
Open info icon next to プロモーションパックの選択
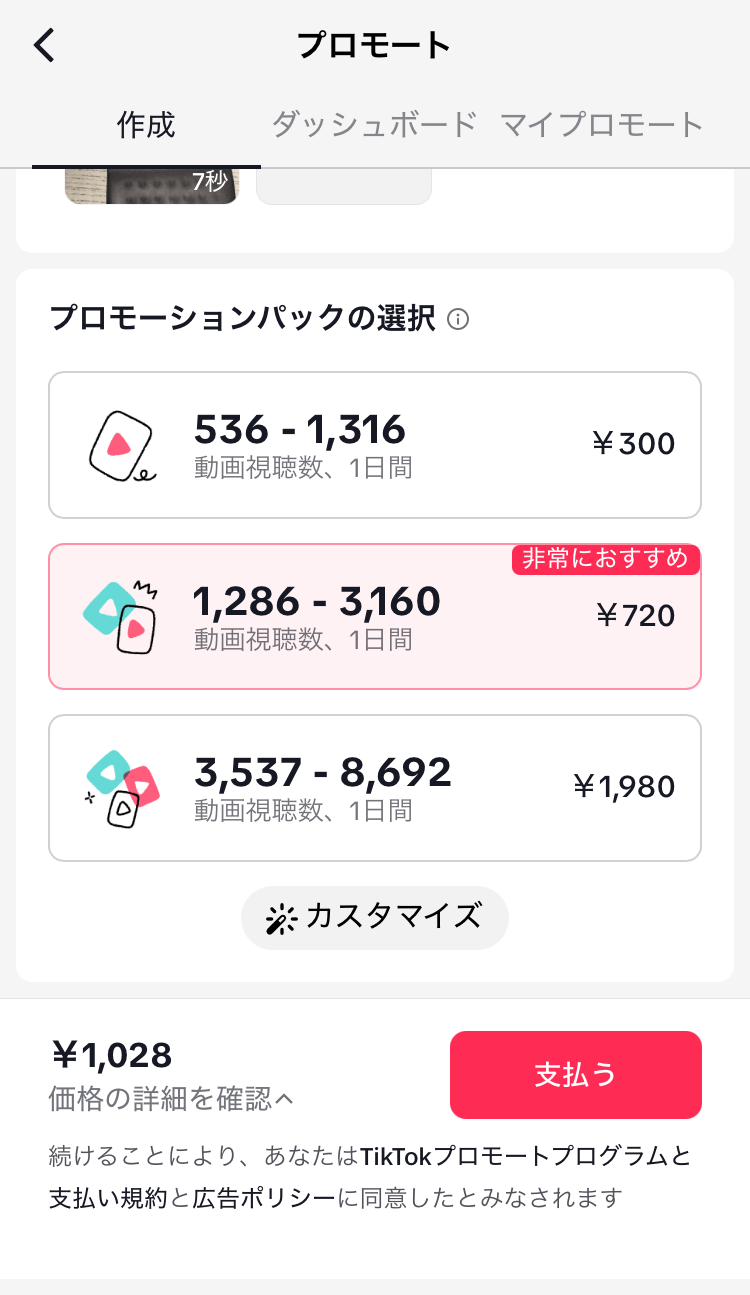click(x=458, y=320)
